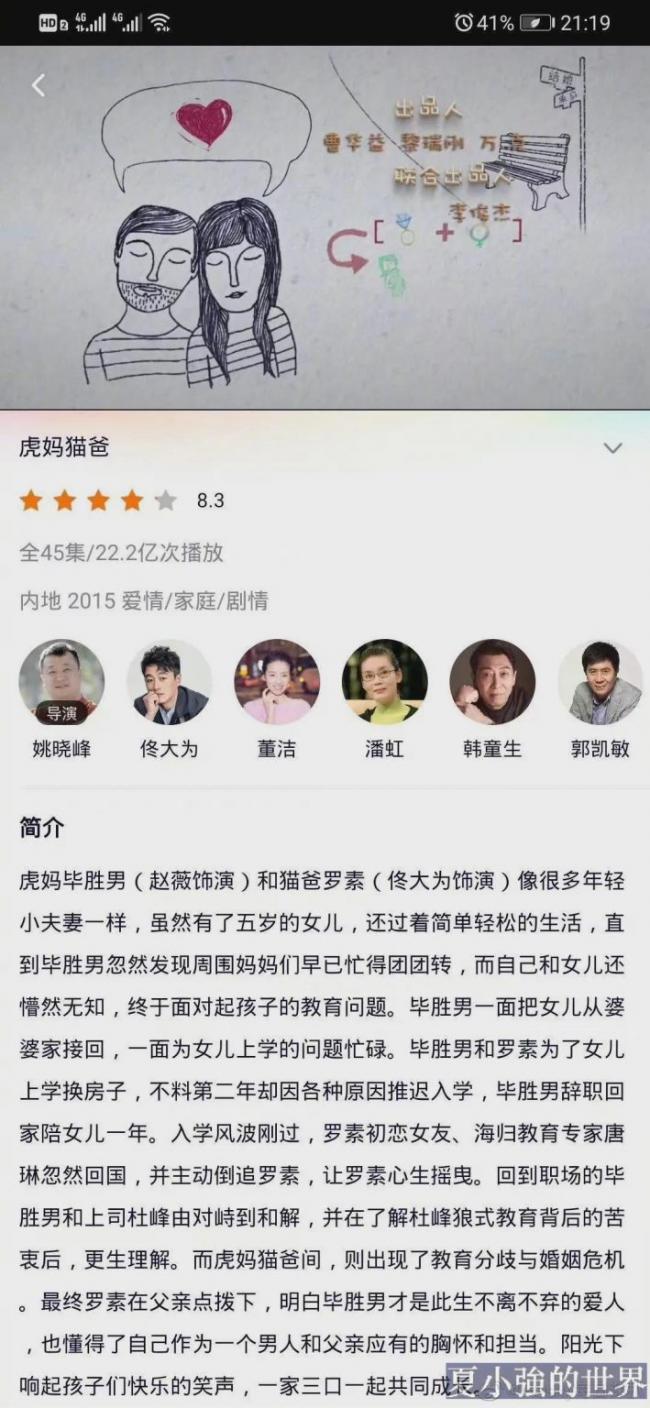
Task: Go back using the top-left arrow
Action: tap(38, 86)
